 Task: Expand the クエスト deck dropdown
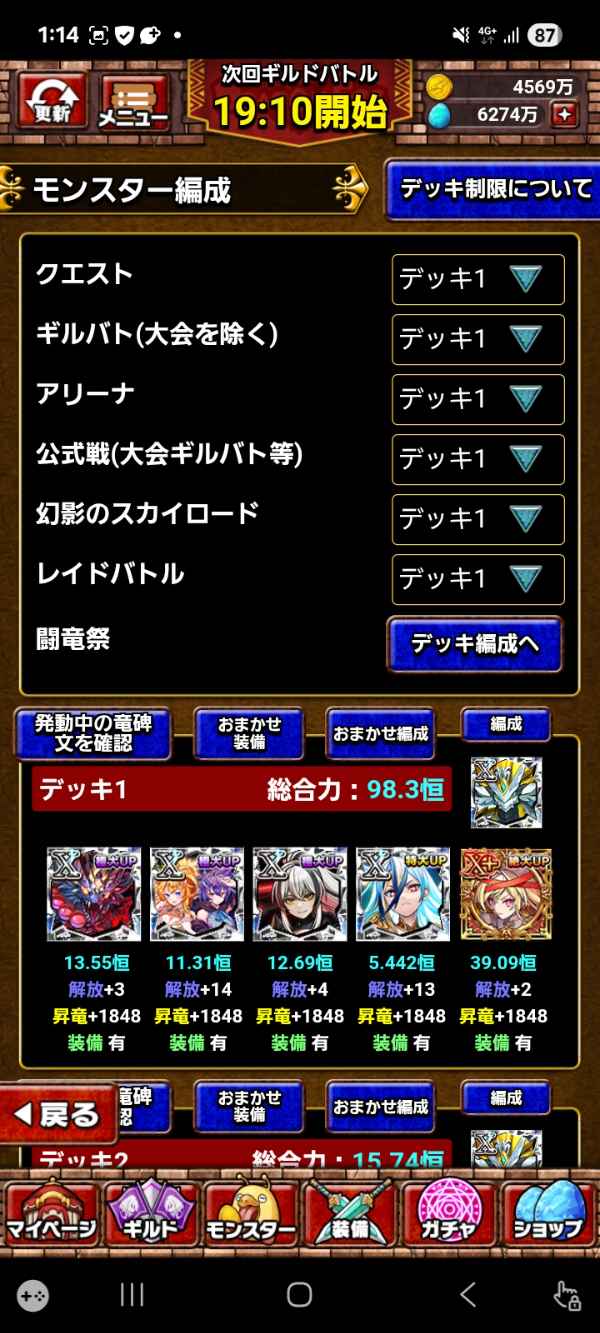pos(478,279)
